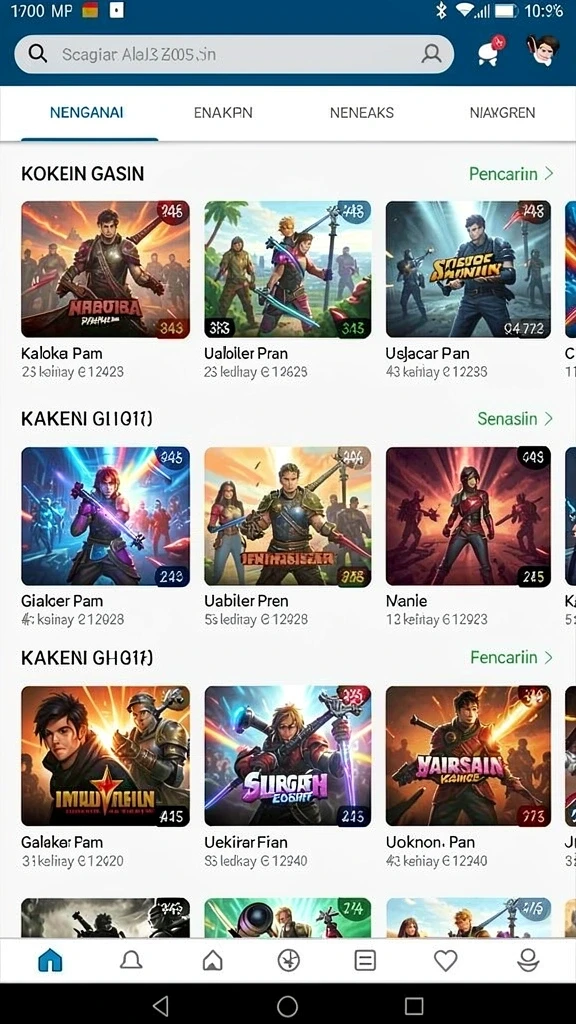Open the bell icon in bottom navigation
This screenshot has width=576, height=1024.
pos(131,960)
